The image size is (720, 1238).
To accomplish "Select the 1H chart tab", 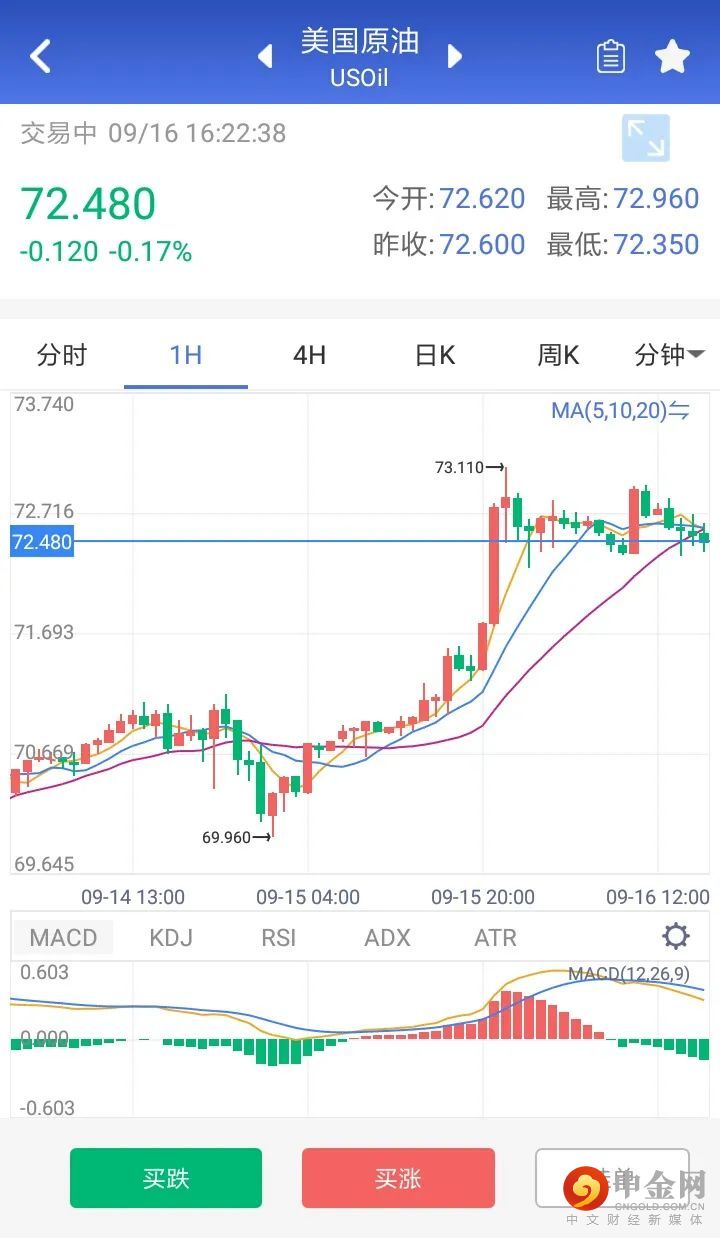I will [186, 355].
